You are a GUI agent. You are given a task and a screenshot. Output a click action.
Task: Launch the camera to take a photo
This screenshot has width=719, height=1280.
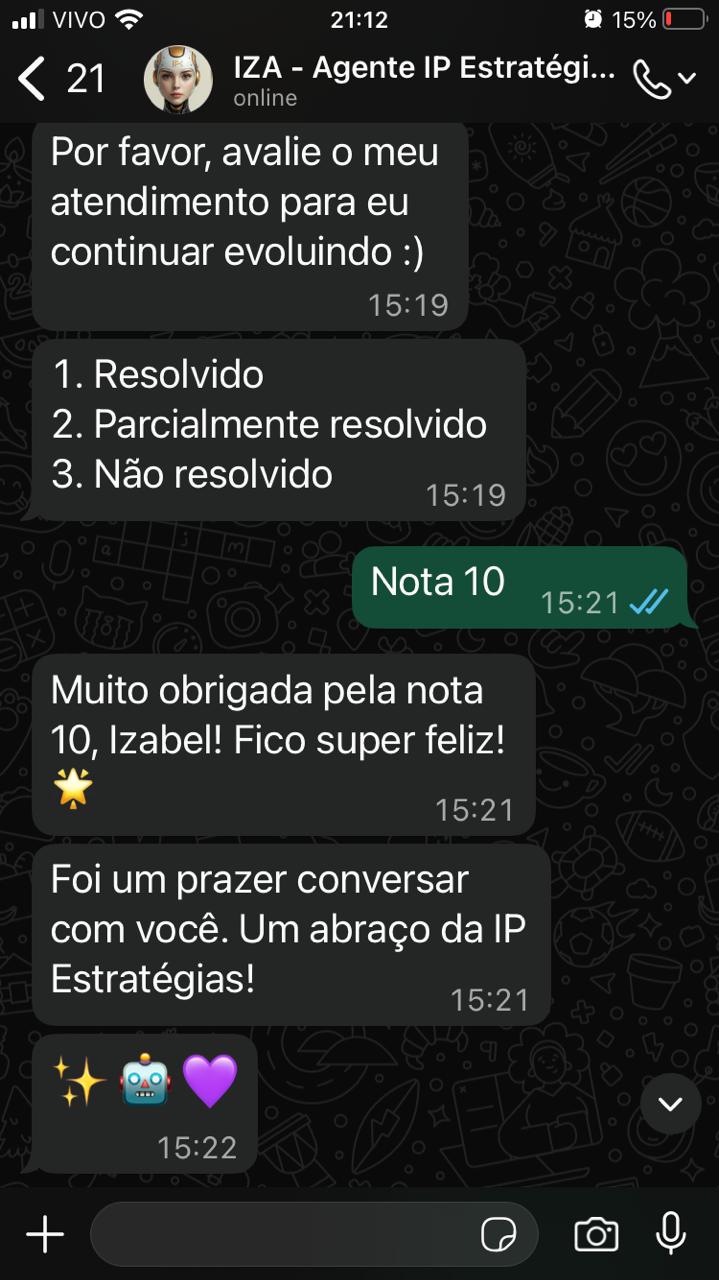tap(596, 1235)
